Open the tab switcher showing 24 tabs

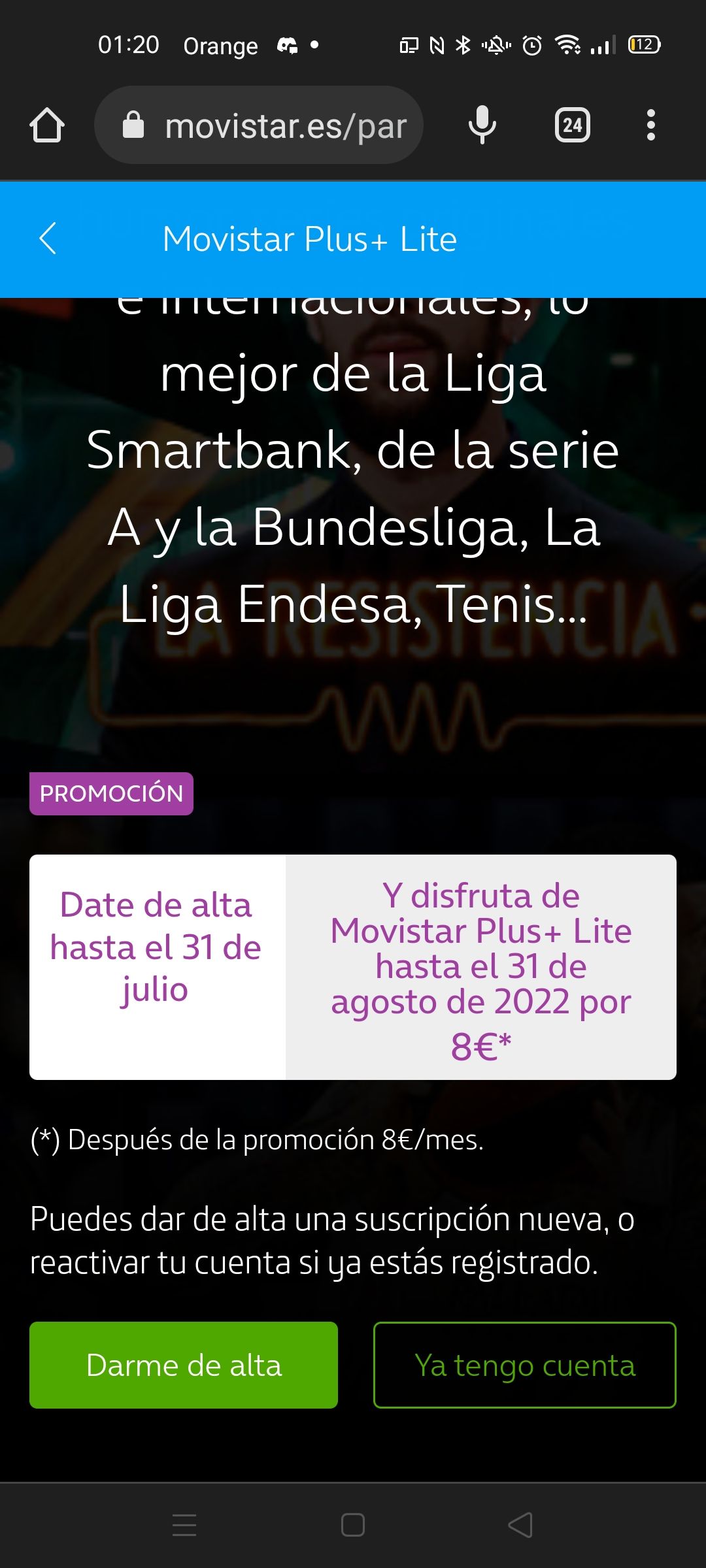click(x=572, y=125)
